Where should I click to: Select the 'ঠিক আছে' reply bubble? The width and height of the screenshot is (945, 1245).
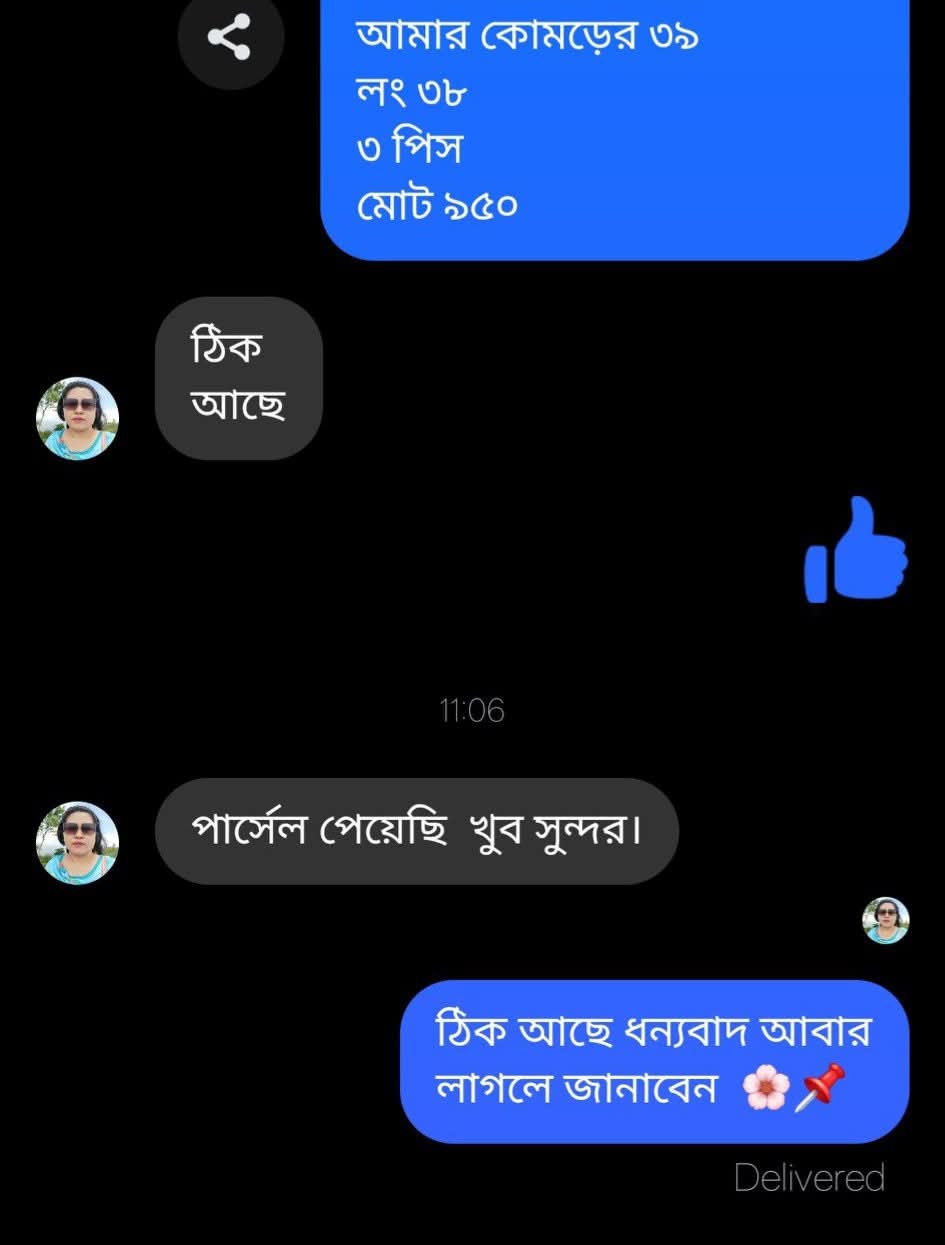[239, 375]
